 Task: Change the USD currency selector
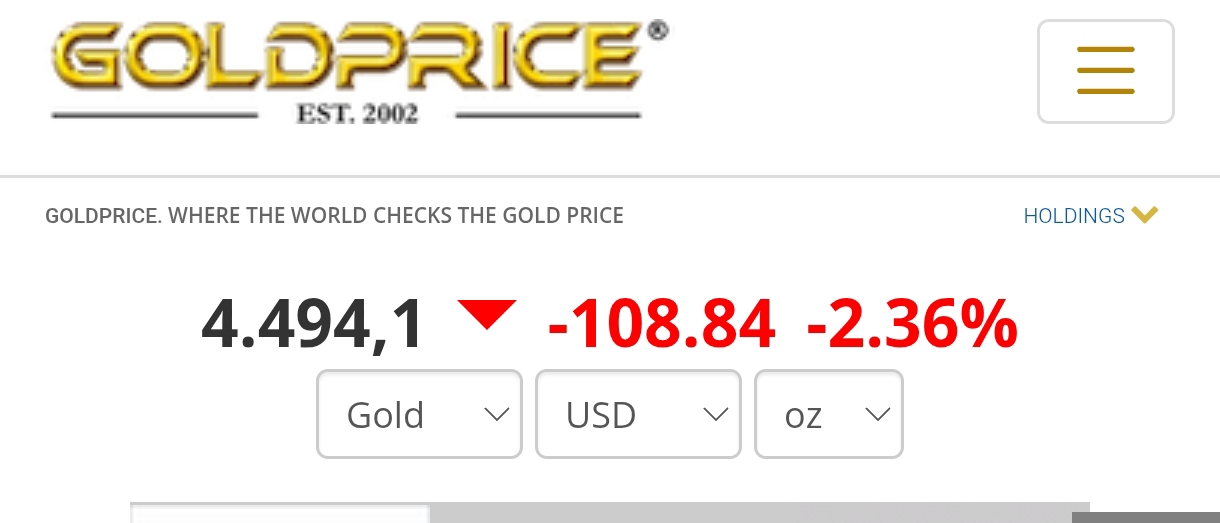click(638, 414)
